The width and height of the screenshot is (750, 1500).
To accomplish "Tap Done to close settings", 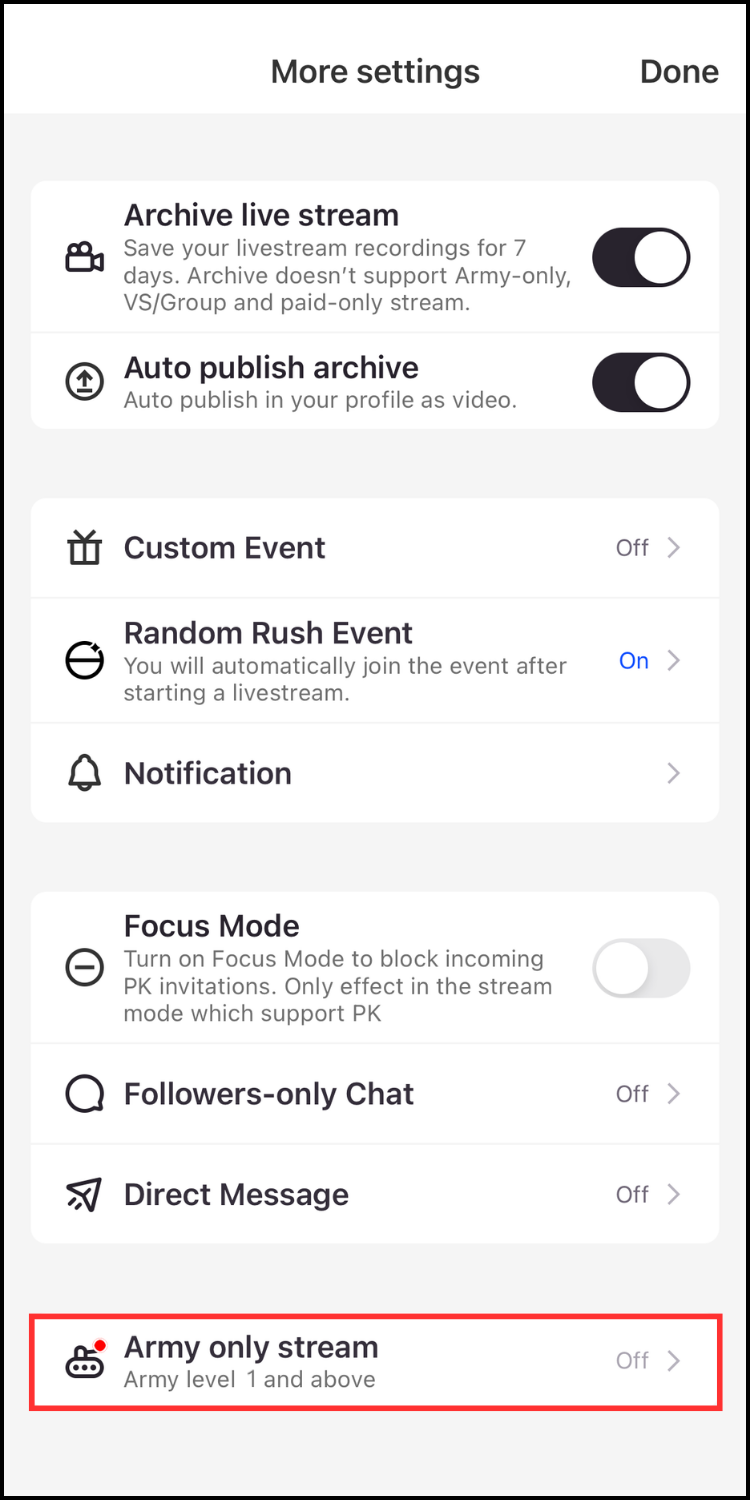I will click(x=679, y=72).
